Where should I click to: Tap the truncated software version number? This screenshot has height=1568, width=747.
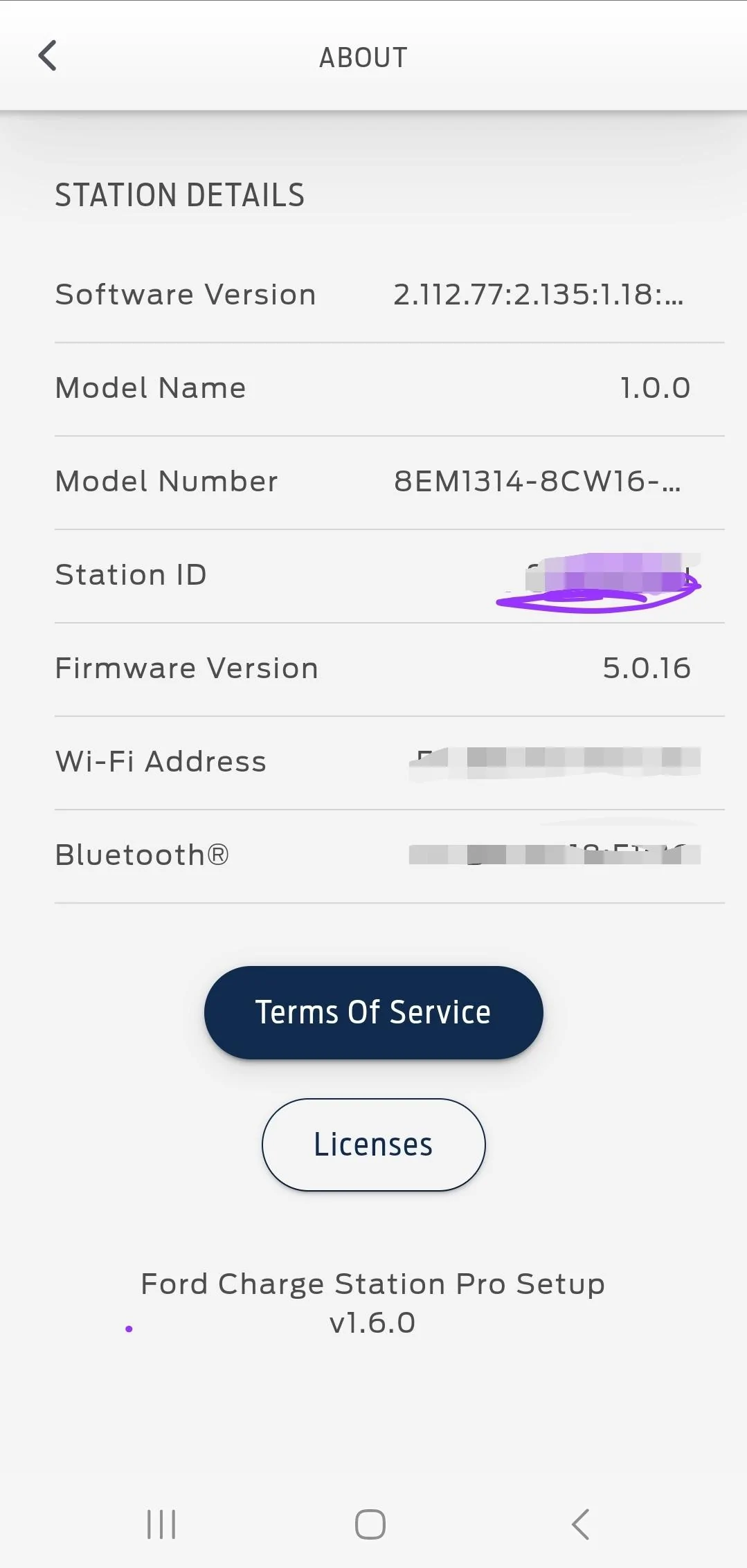[x=539, y=294]
